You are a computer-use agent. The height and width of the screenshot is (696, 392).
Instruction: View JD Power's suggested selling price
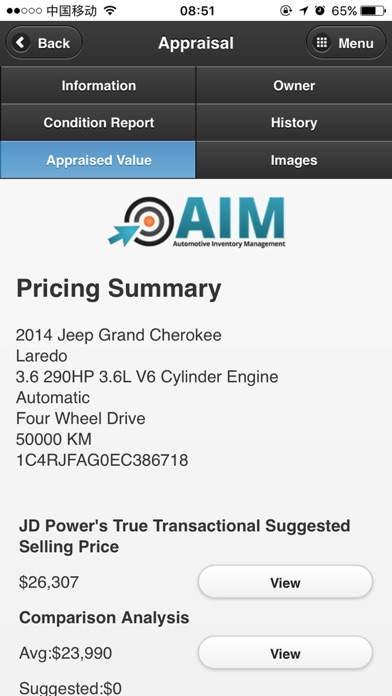point(285,582)
